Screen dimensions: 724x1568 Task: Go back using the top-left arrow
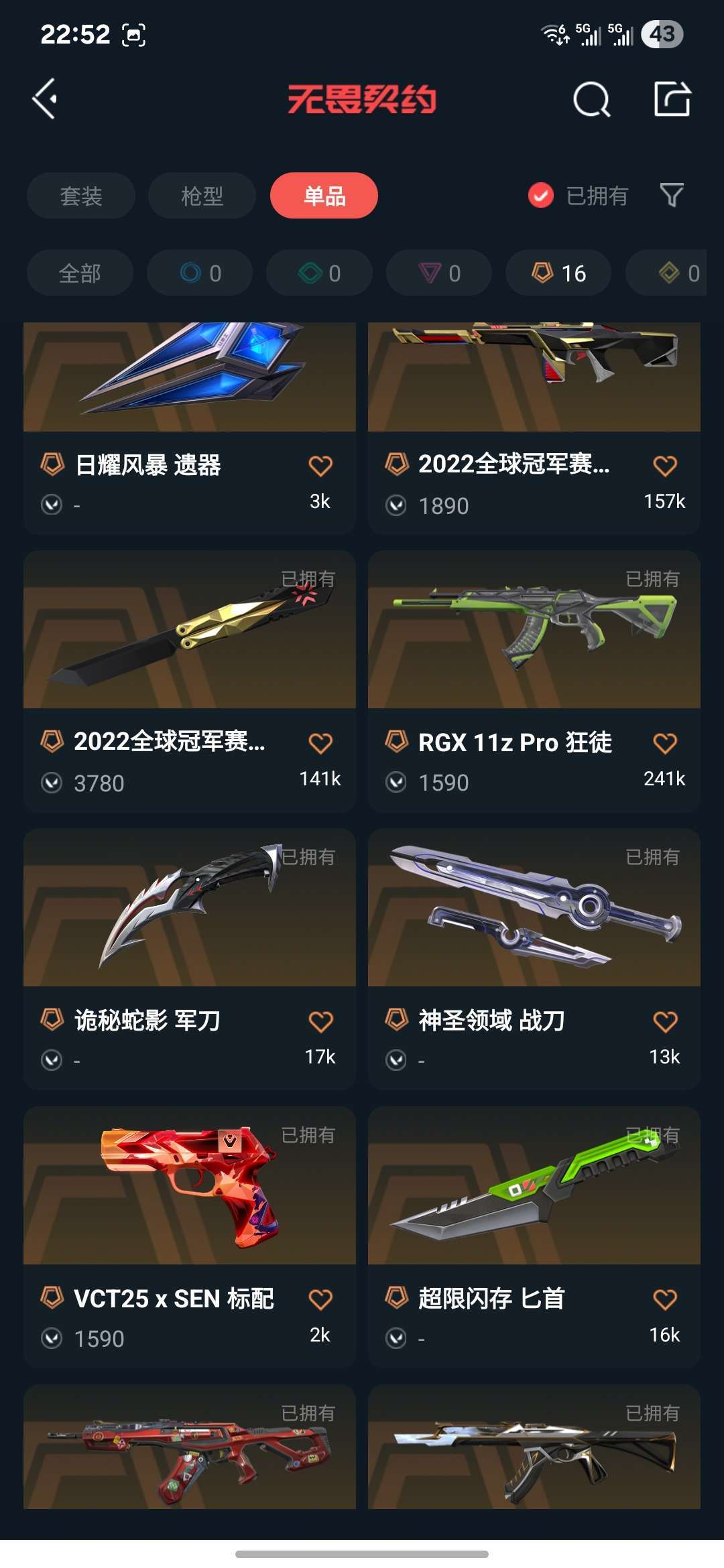coord(45,99)
